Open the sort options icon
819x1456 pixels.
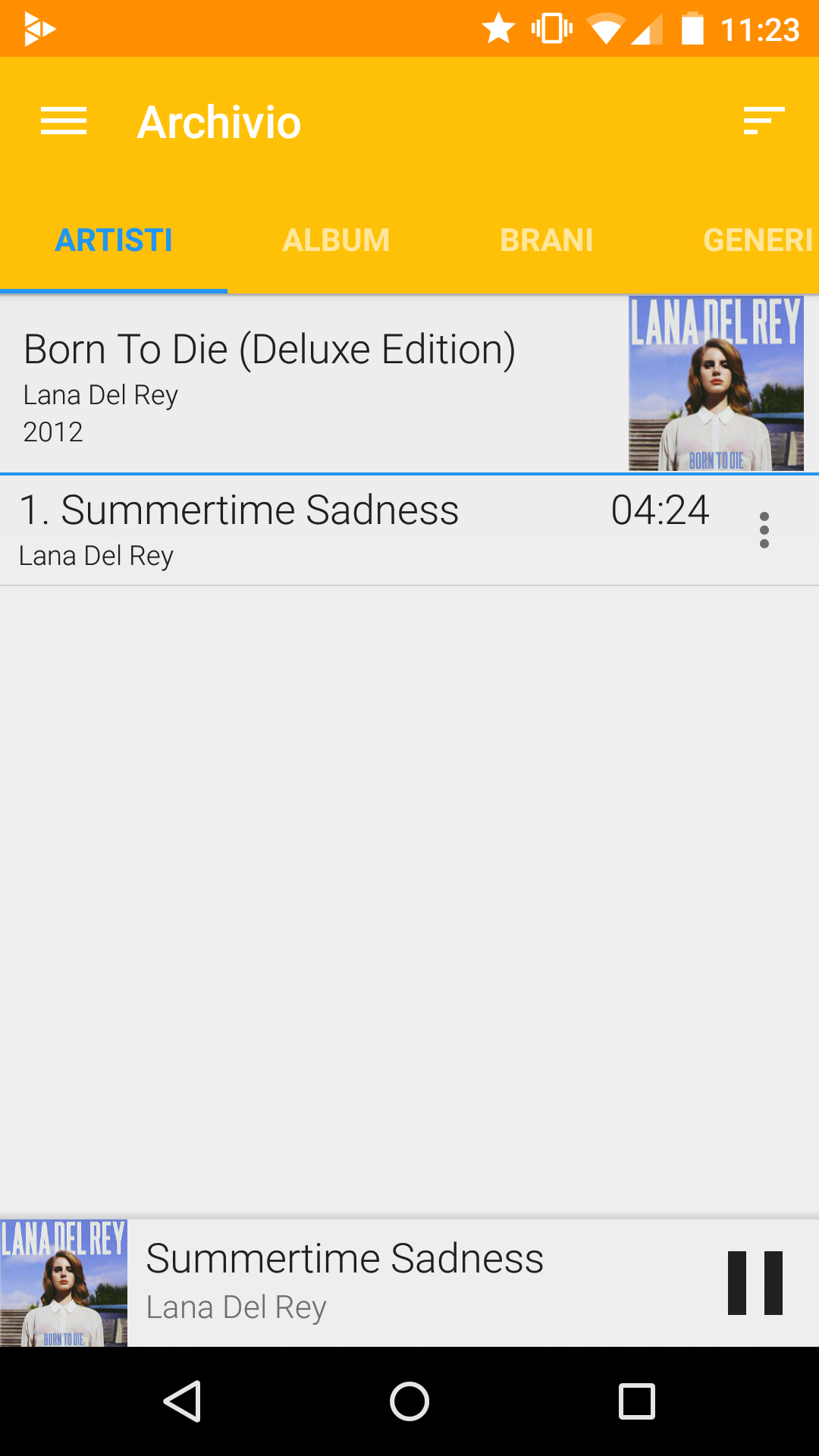click(763, 121)
